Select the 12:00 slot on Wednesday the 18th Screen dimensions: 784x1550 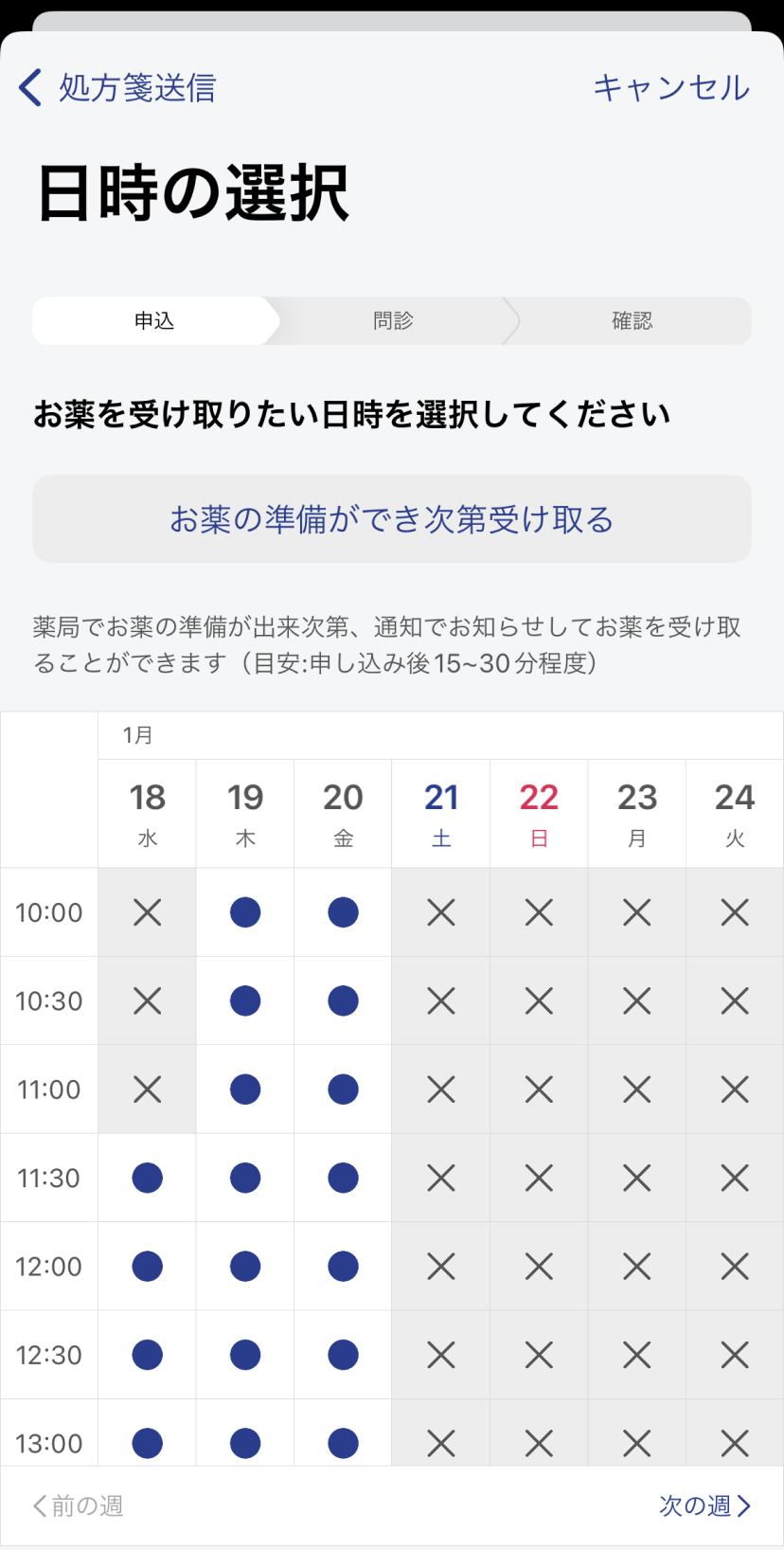tap(148, 1267)
